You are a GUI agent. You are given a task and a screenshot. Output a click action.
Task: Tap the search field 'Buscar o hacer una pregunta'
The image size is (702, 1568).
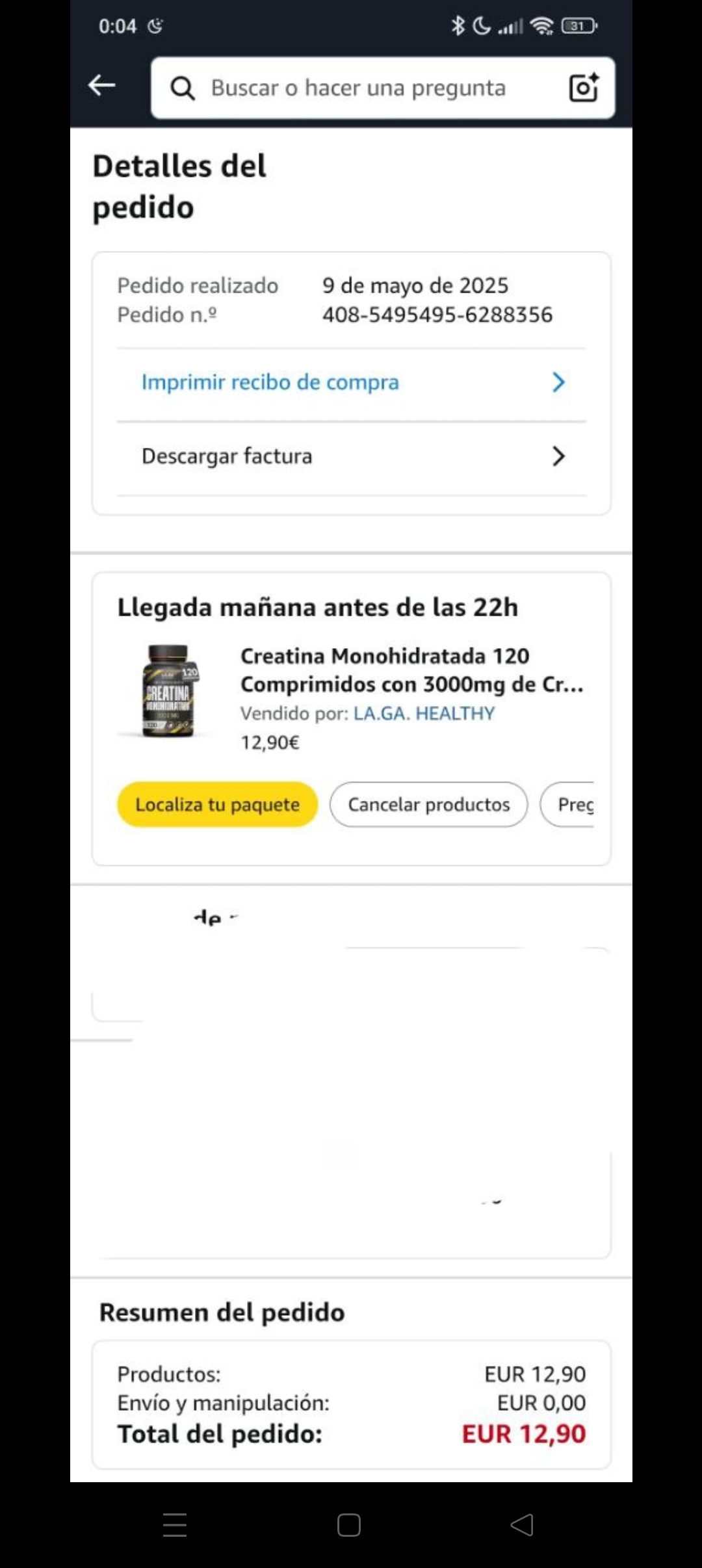tap(357, 88)
